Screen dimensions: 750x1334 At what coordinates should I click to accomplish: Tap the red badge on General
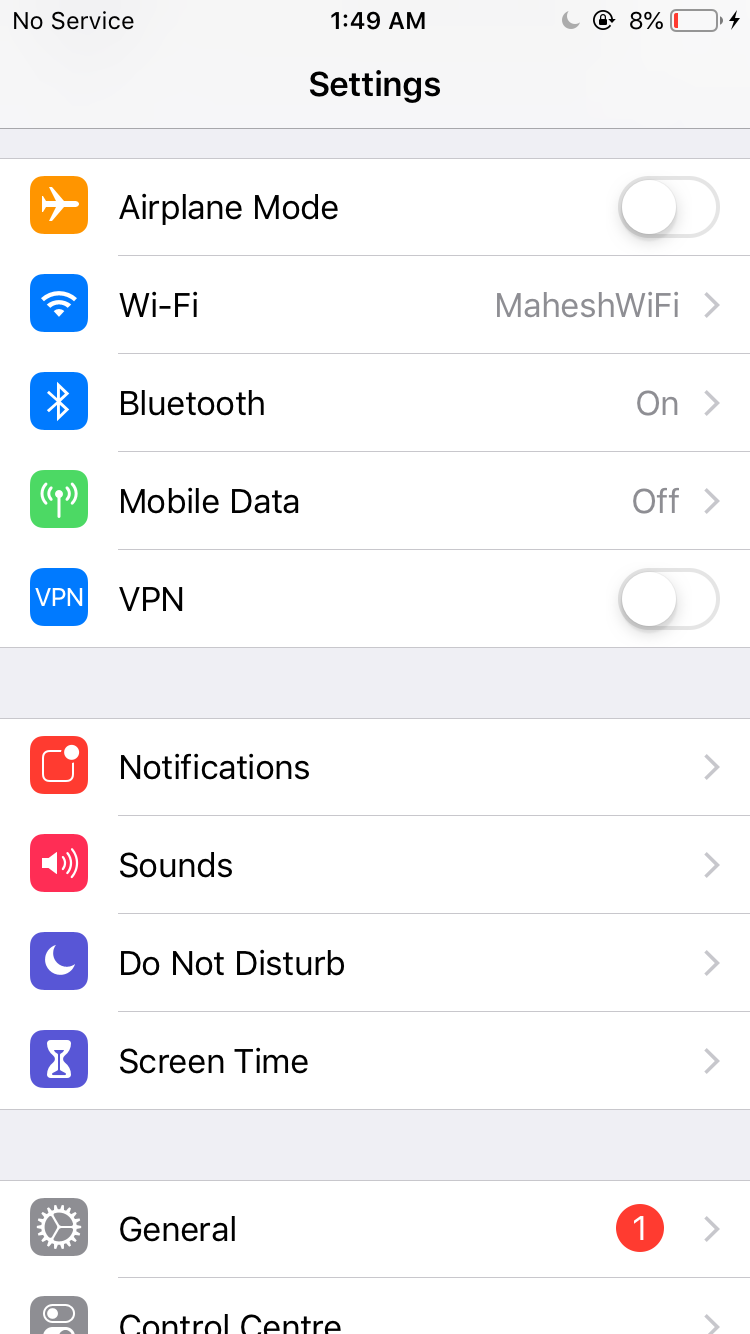(x=639, y=1227)
